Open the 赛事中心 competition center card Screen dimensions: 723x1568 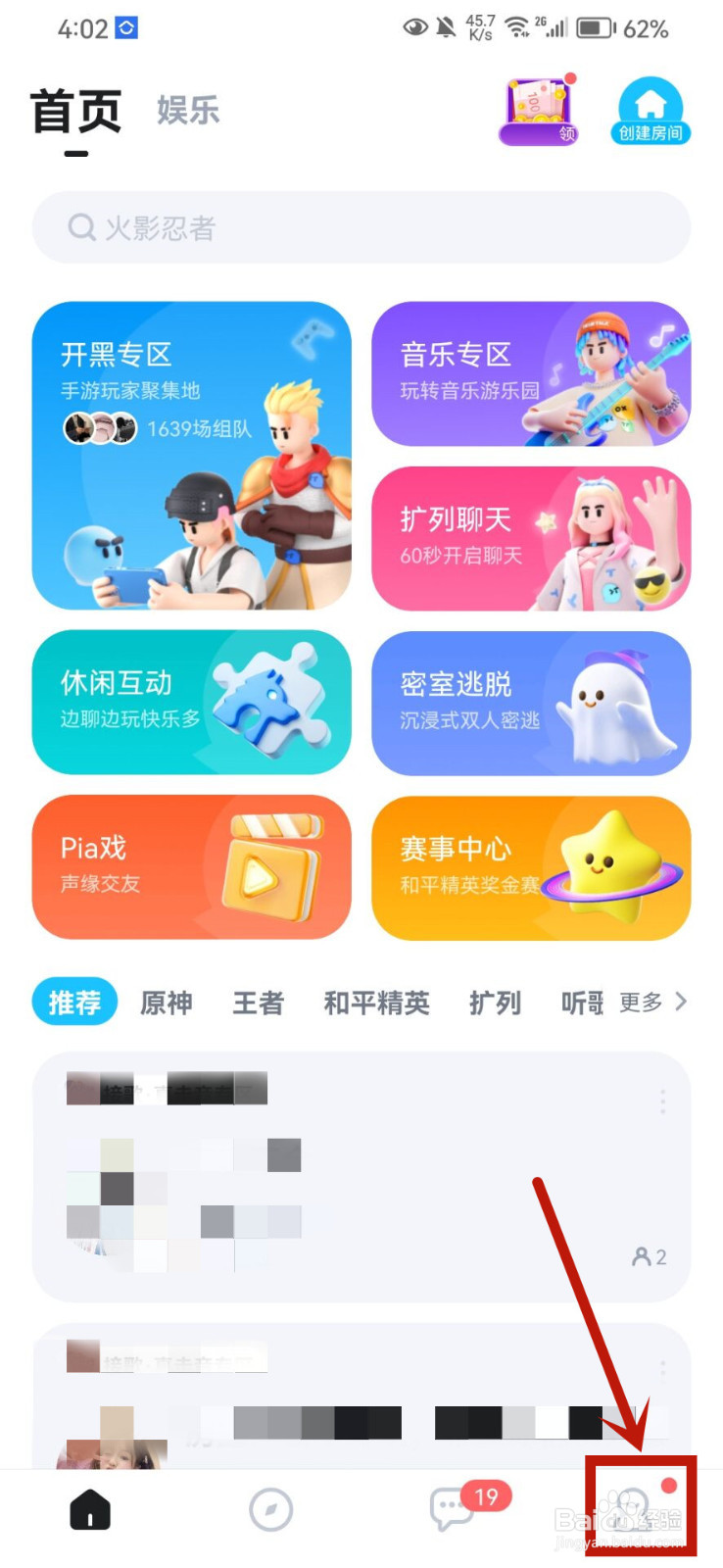(x=531, y=868)
